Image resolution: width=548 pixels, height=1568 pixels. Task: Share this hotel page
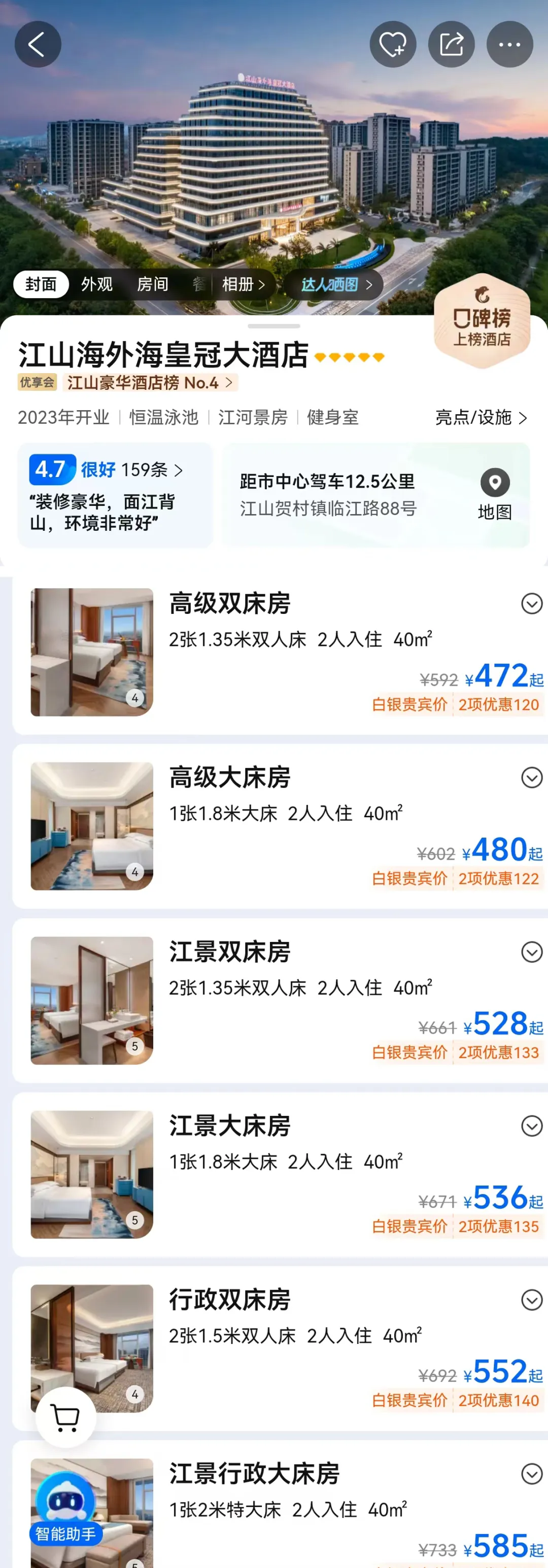[451, 45]
